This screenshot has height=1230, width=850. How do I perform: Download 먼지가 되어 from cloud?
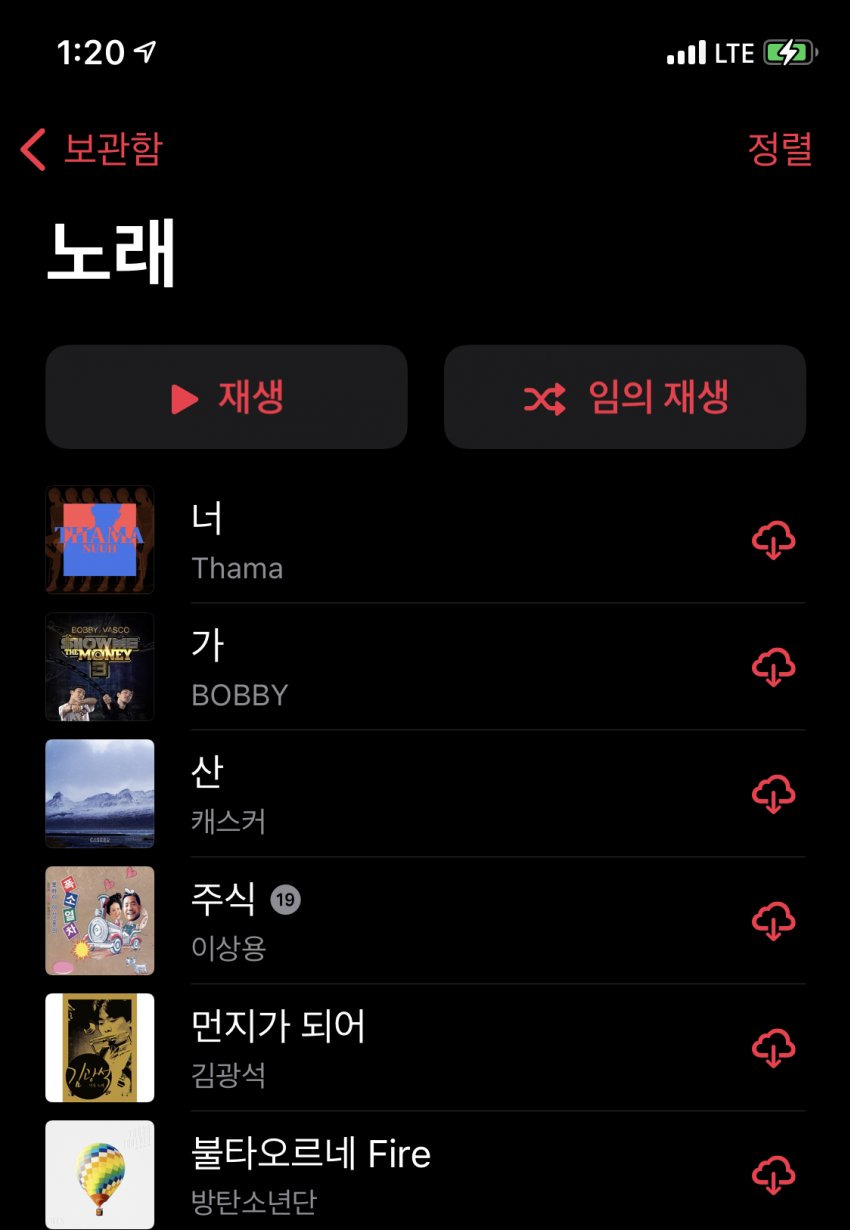click(x=773, y=1048)
